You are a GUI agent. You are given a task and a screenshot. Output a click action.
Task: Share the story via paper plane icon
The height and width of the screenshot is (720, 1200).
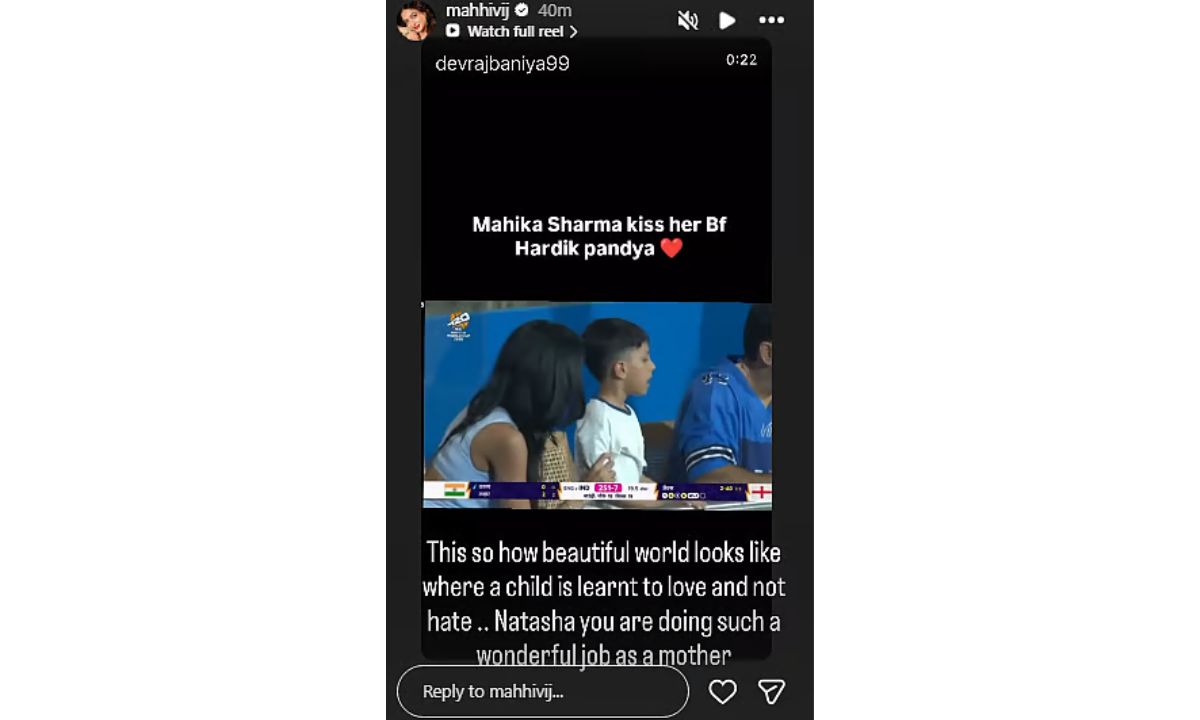pos(771,691)
